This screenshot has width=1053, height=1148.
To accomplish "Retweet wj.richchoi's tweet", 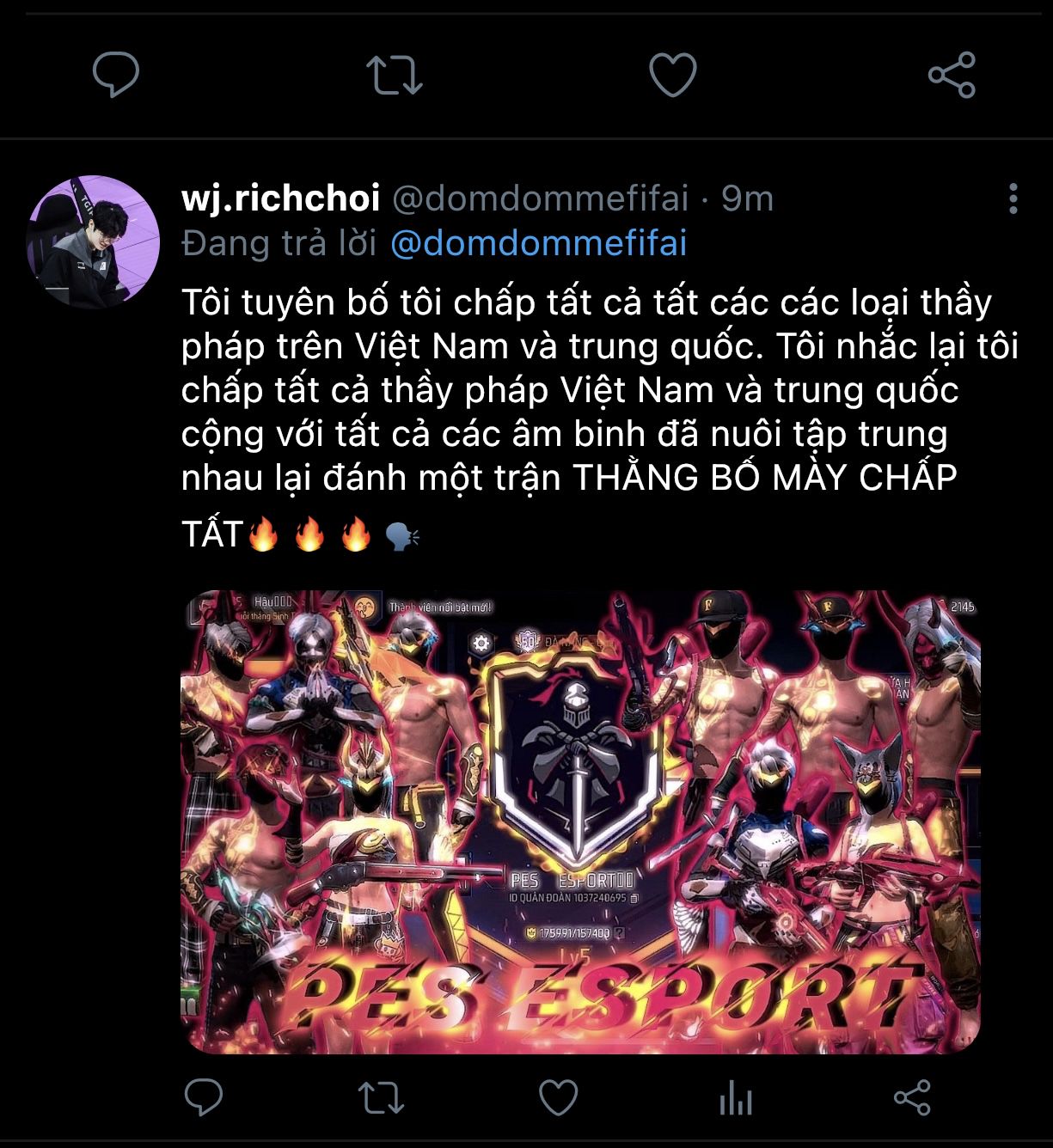I will tap(380, 1097).
